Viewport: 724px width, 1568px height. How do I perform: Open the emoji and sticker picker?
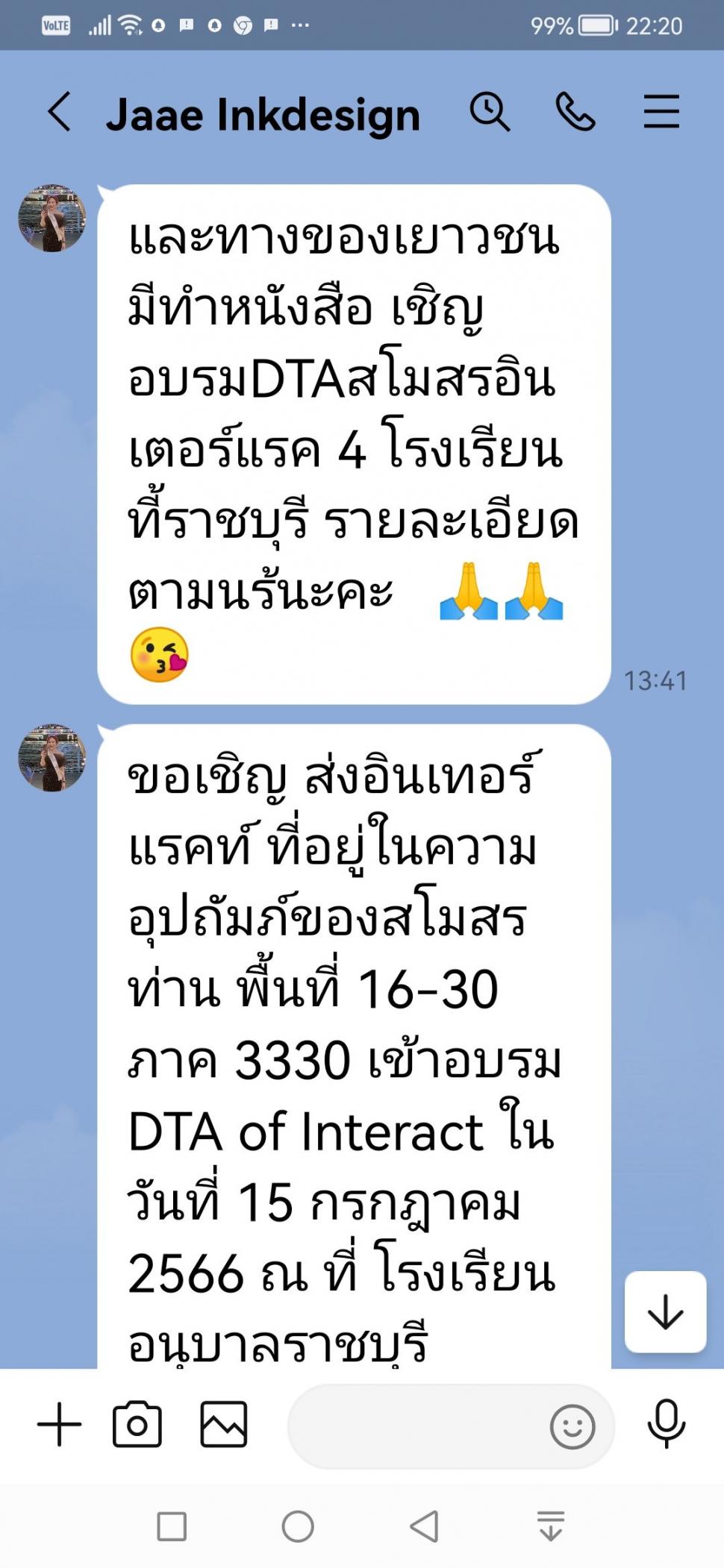point(572,1427)
